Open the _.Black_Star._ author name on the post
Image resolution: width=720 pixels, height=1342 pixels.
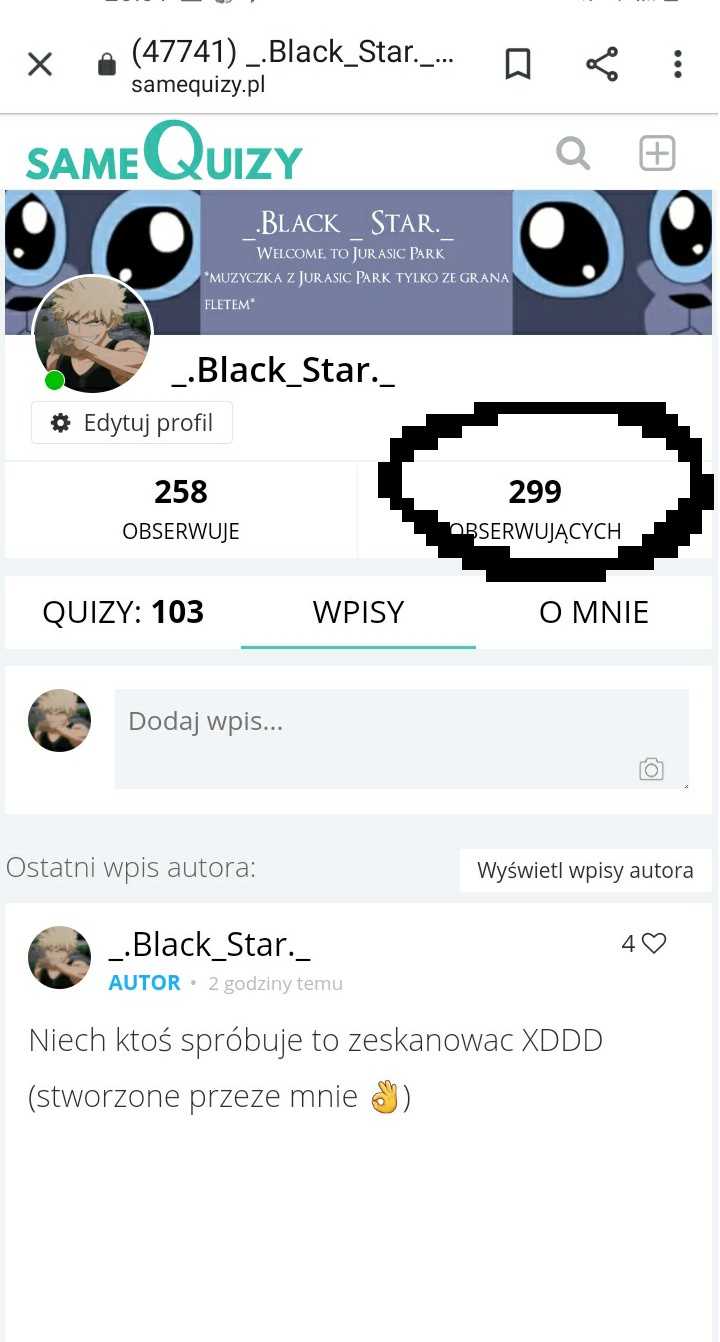[x=209, y=944]
